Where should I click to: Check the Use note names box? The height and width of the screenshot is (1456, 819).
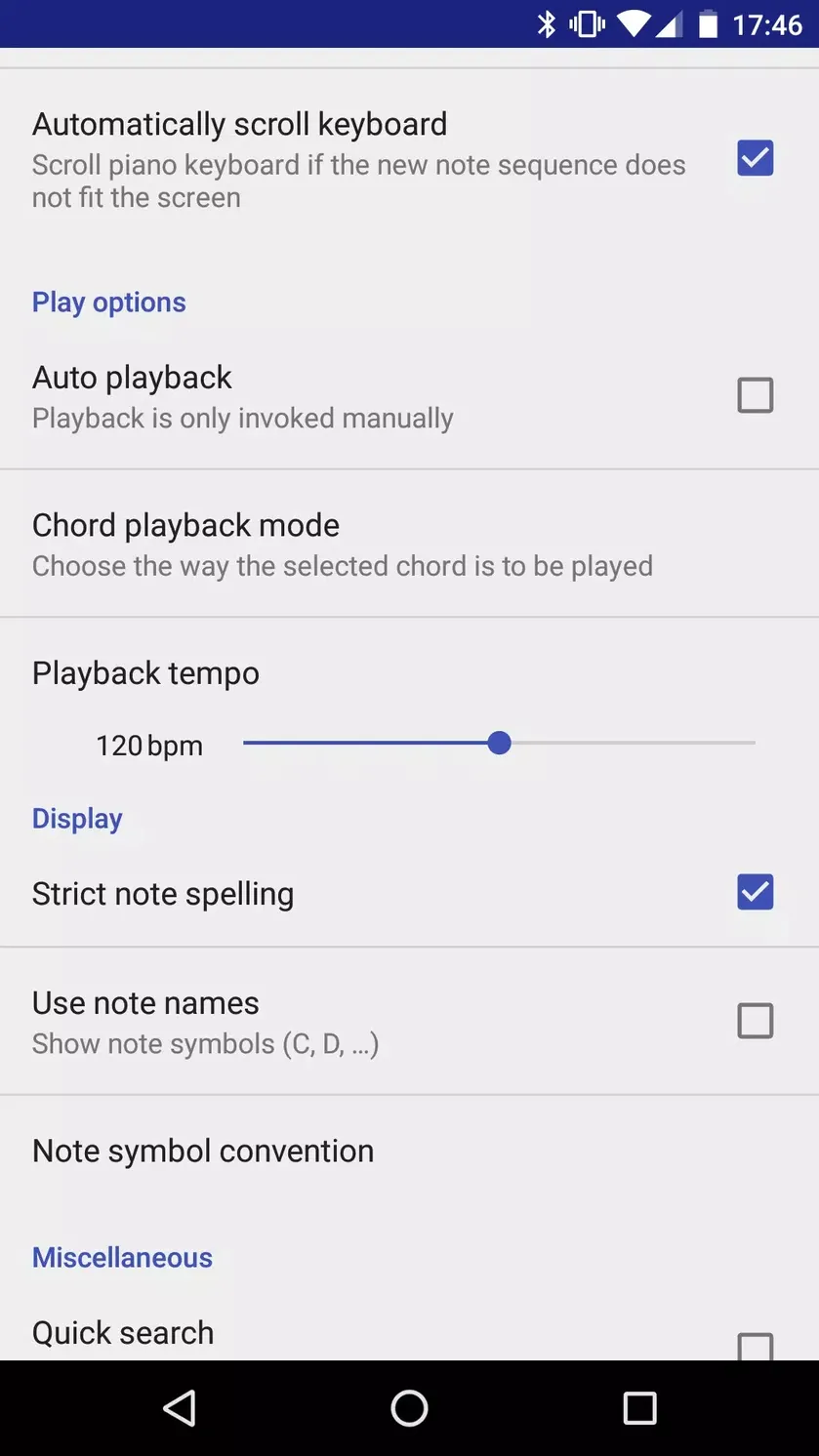click(755, 1021)
